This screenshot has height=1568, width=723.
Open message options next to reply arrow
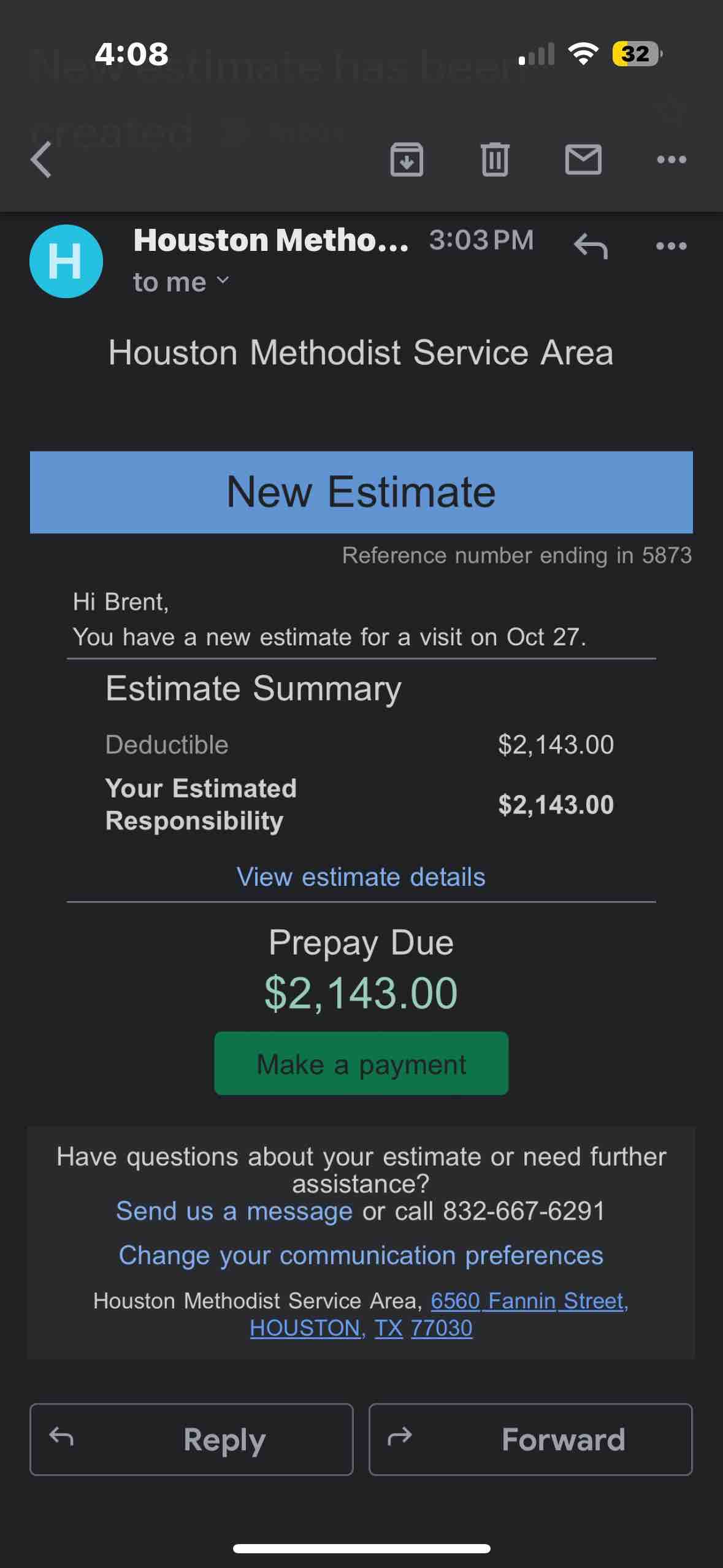[671, 246]
